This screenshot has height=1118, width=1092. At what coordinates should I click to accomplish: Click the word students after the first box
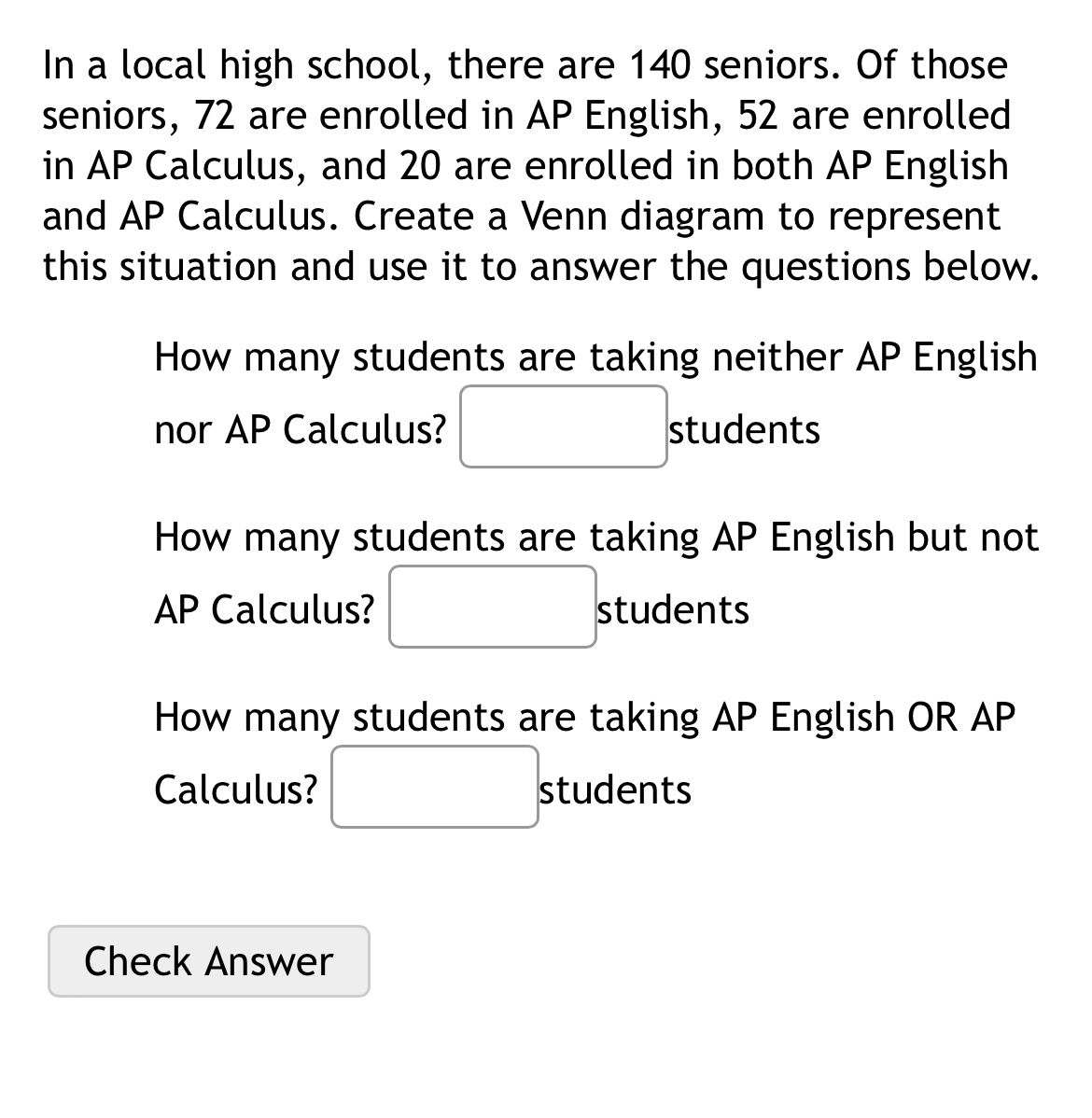pos(744,429)
